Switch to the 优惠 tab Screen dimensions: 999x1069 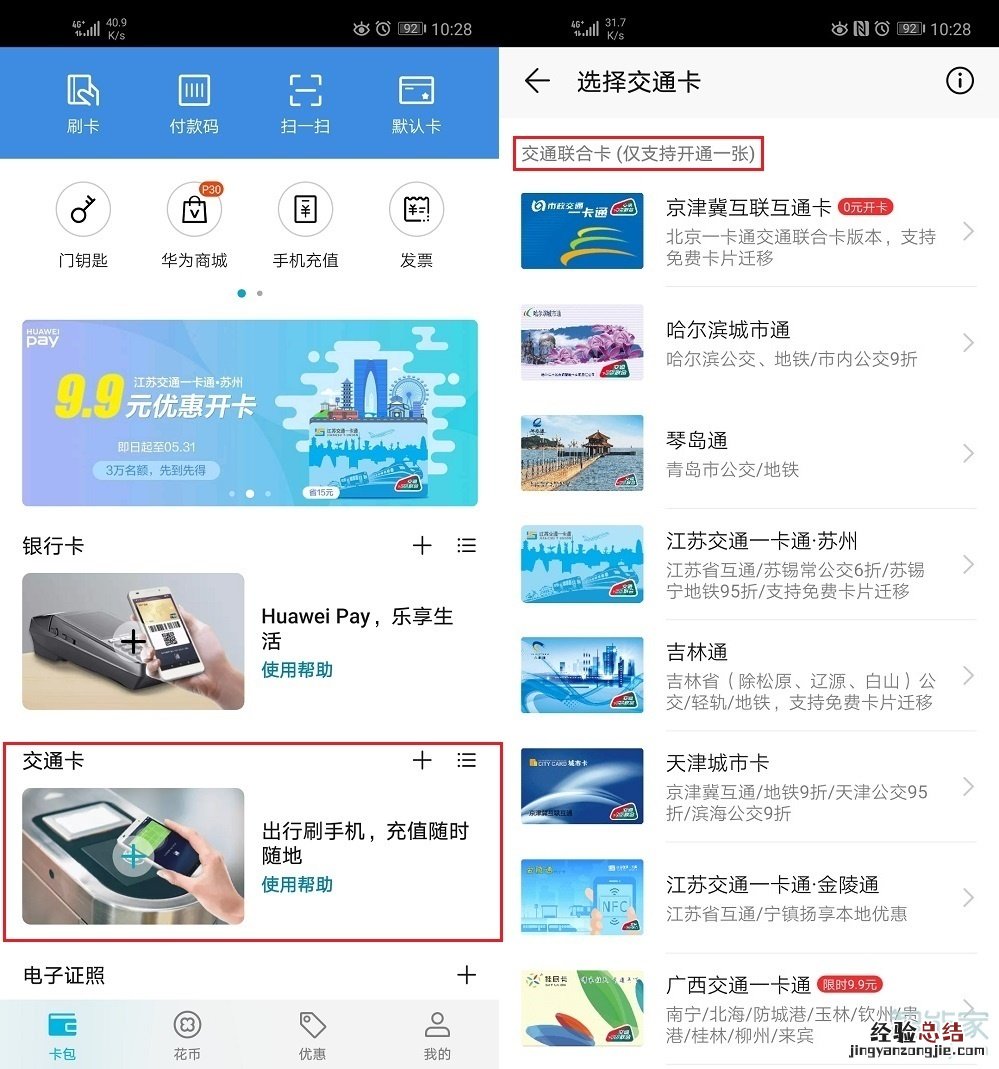click(x=312, y=1034)
